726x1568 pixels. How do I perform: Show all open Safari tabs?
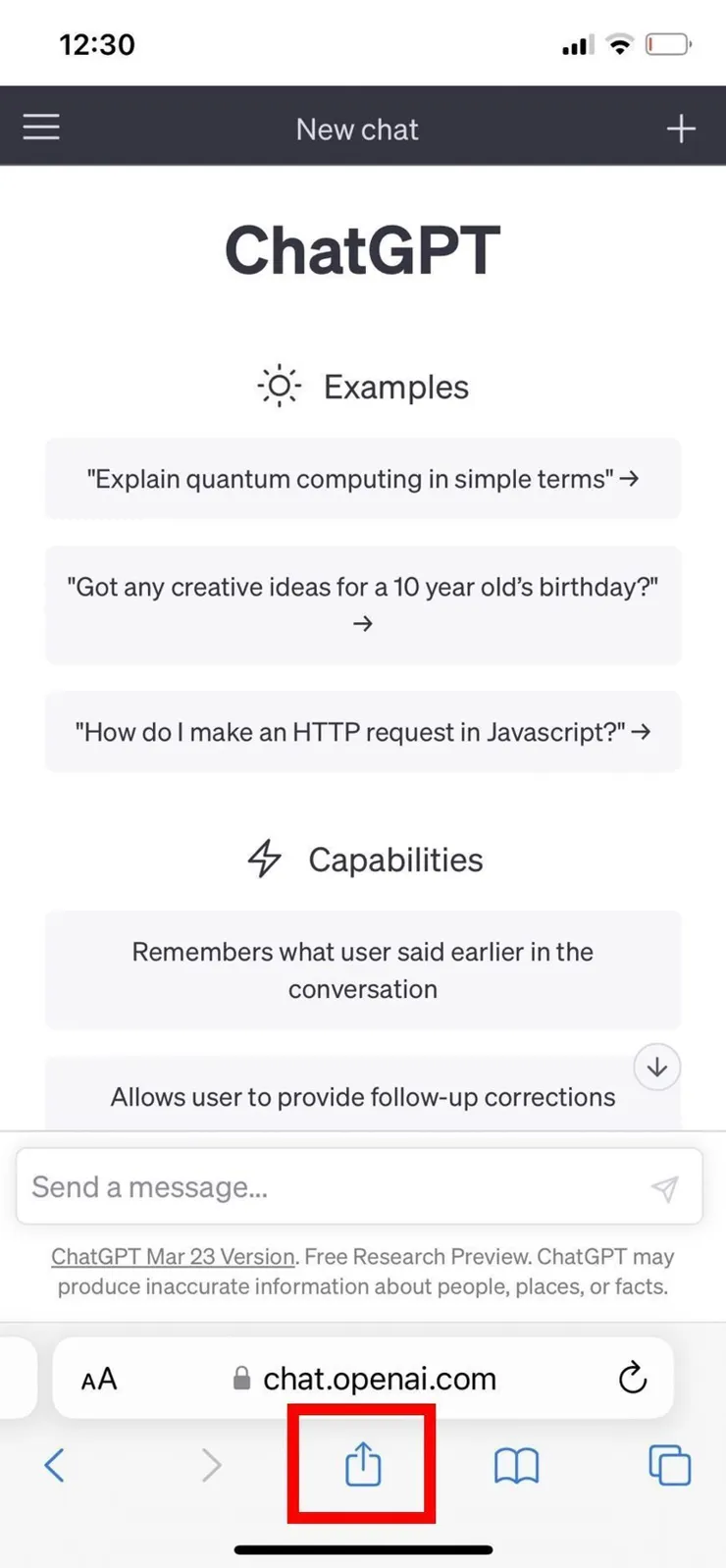click(x=669, y=1466)
